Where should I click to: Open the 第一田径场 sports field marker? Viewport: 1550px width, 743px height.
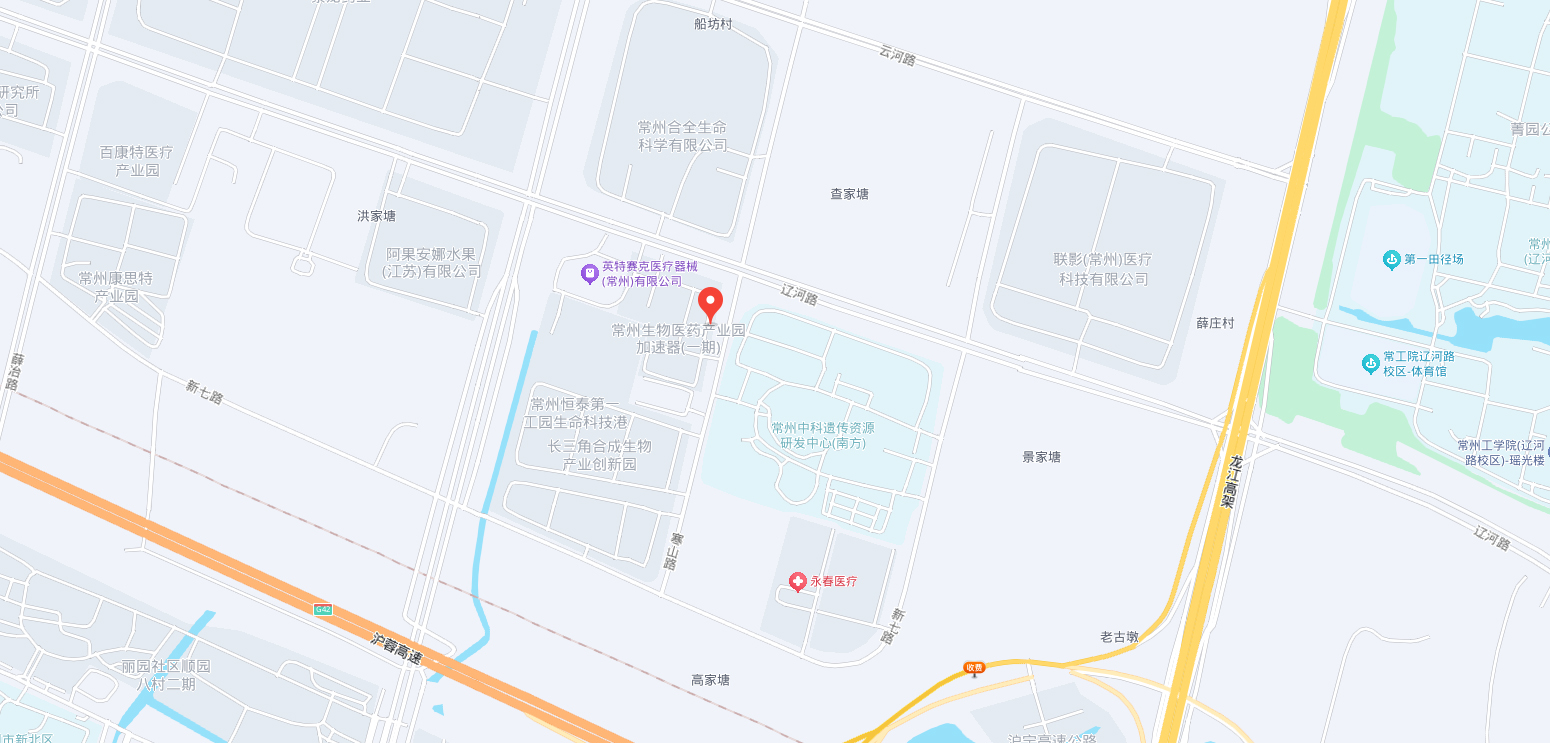pyautogui.click(x=1391, y=260)
